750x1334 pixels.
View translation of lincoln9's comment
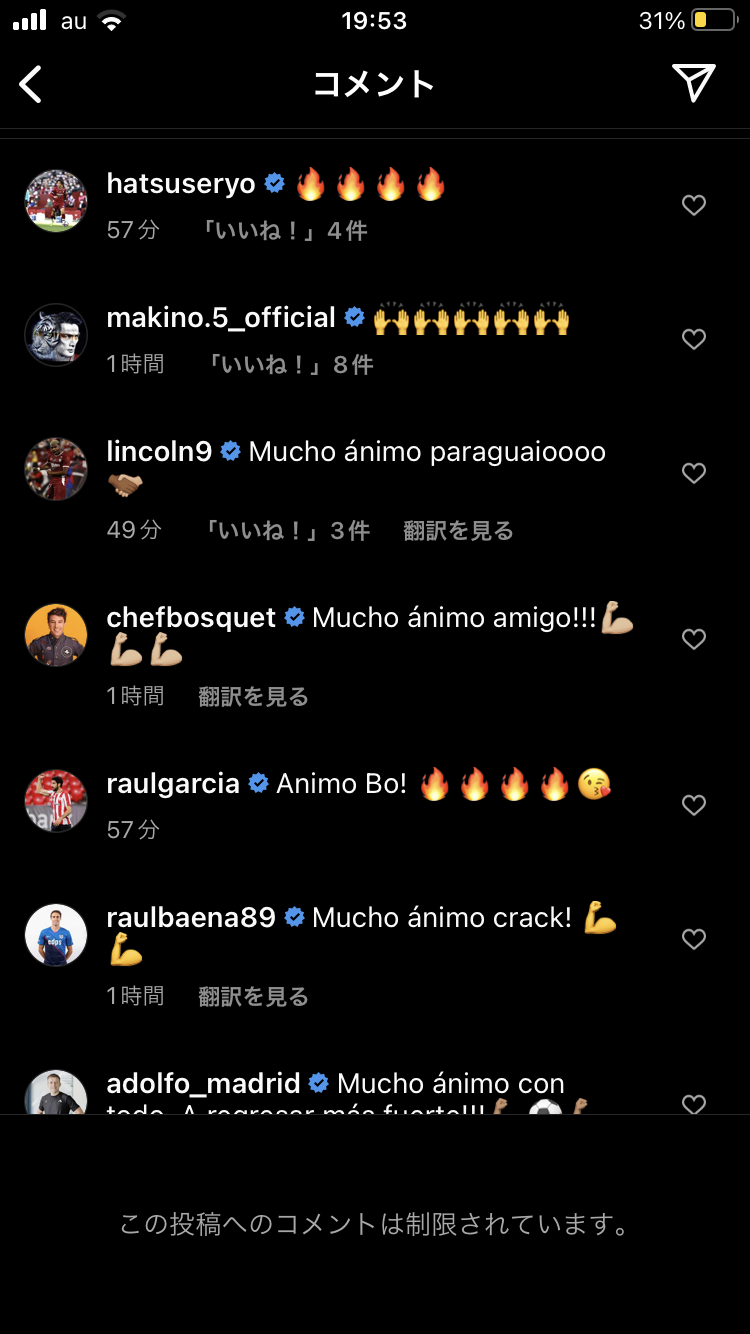(x=458, y=530)
